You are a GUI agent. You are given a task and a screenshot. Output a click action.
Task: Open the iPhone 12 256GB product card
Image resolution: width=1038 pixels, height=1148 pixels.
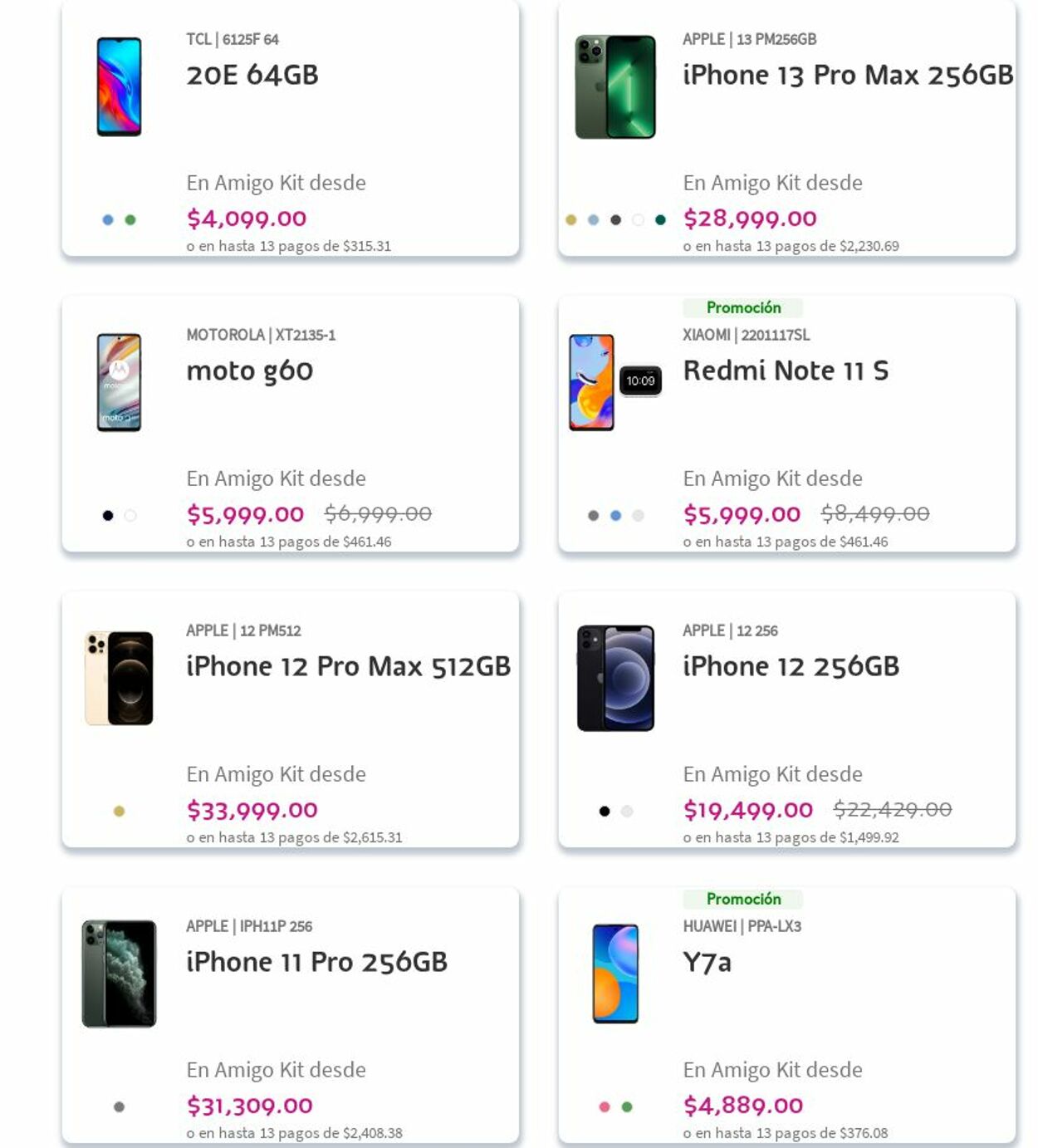coord(791,666)
